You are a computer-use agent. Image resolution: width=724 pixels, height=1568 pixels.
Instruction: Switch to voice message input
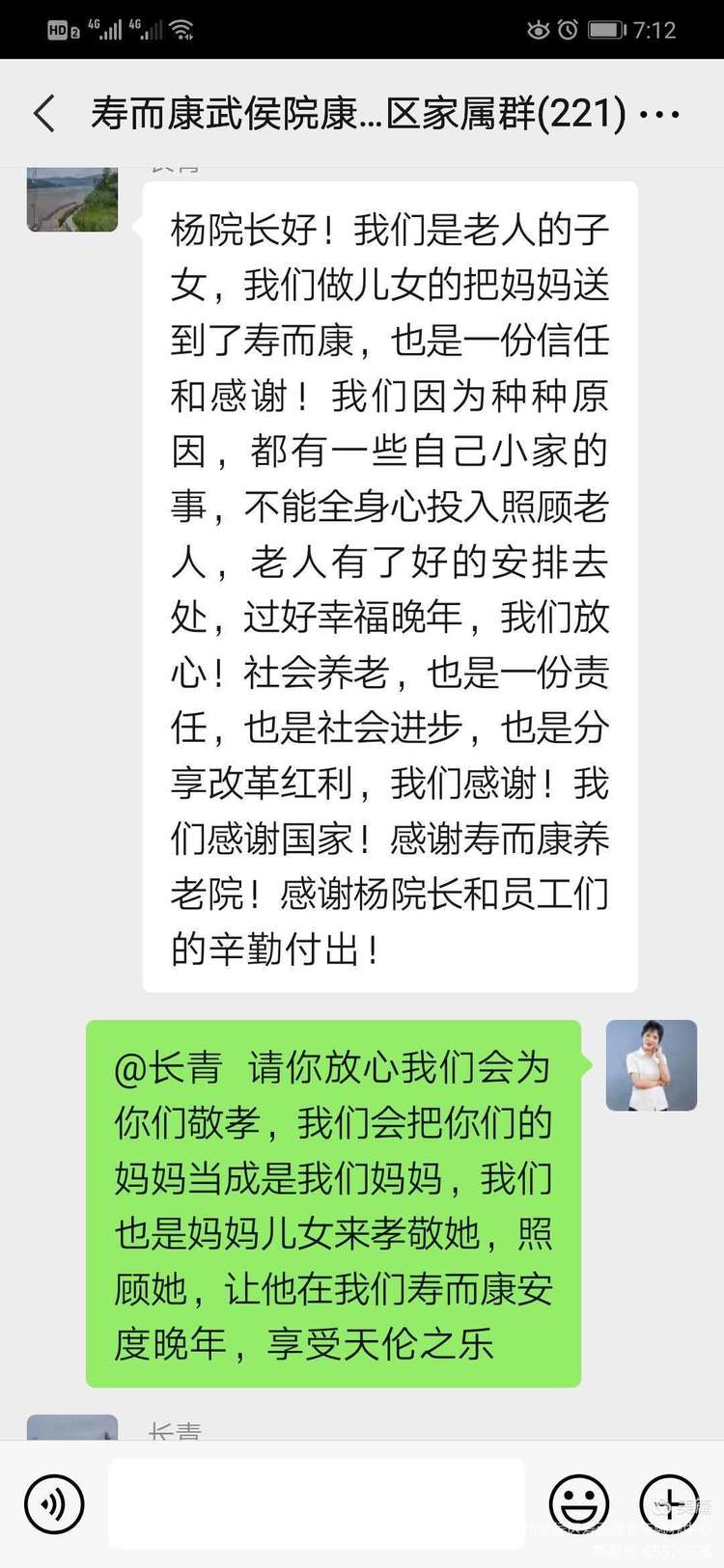click(x=54, y=1503)
